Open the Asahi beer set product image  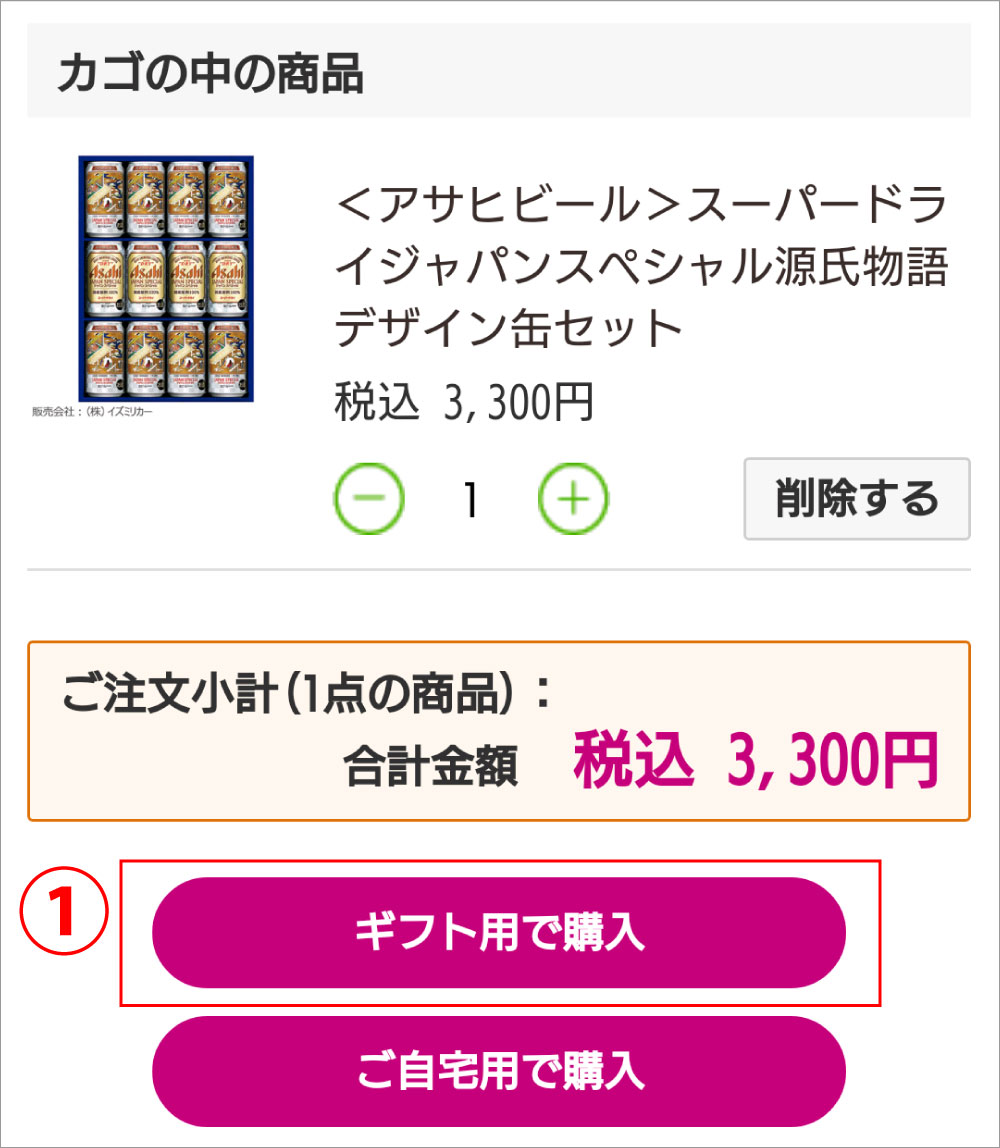coord(166,279)
